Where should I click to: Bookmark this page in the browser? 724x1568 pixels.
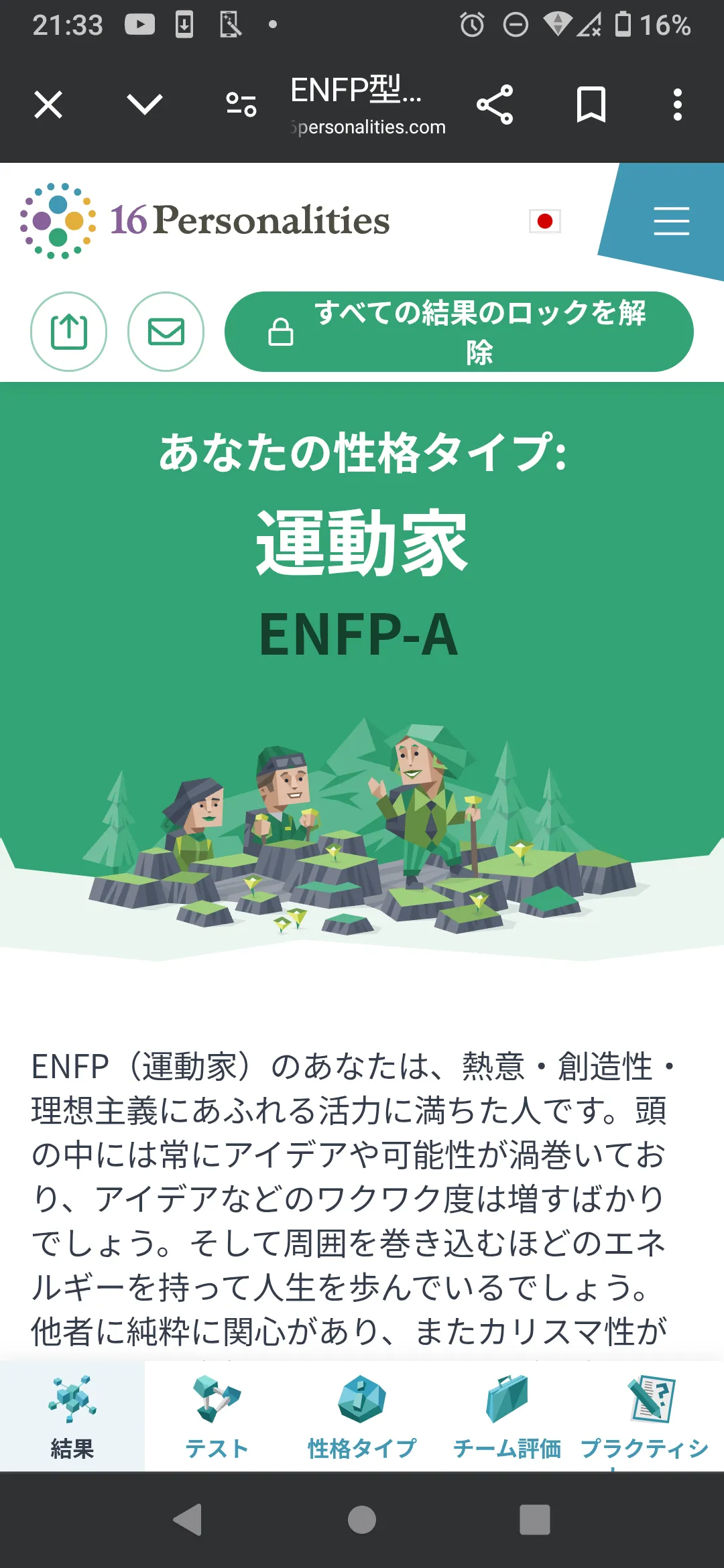coord(591,105)
